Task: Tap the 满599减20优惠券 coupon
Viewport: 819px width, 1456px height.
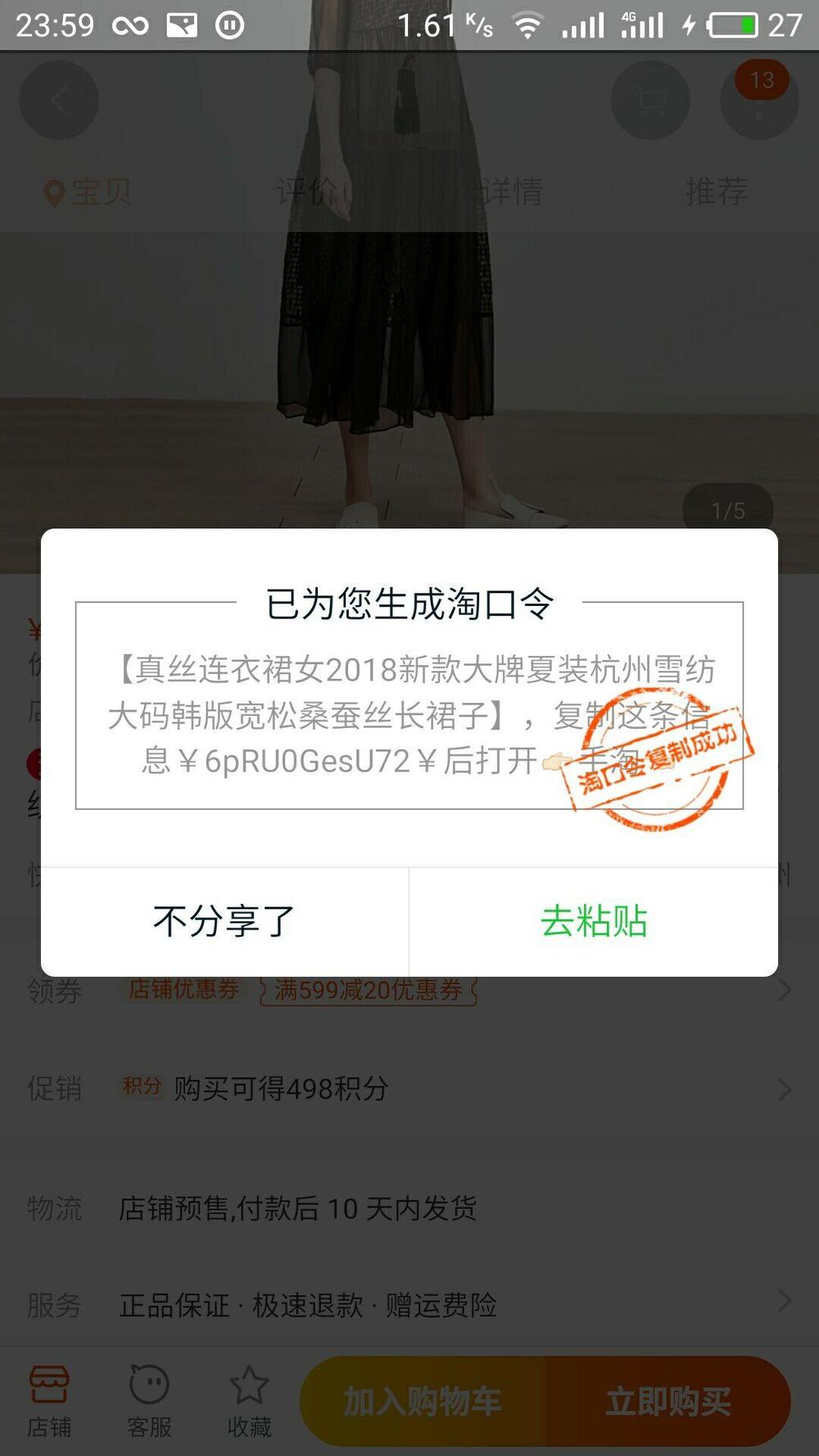Action: click(366, 989)
